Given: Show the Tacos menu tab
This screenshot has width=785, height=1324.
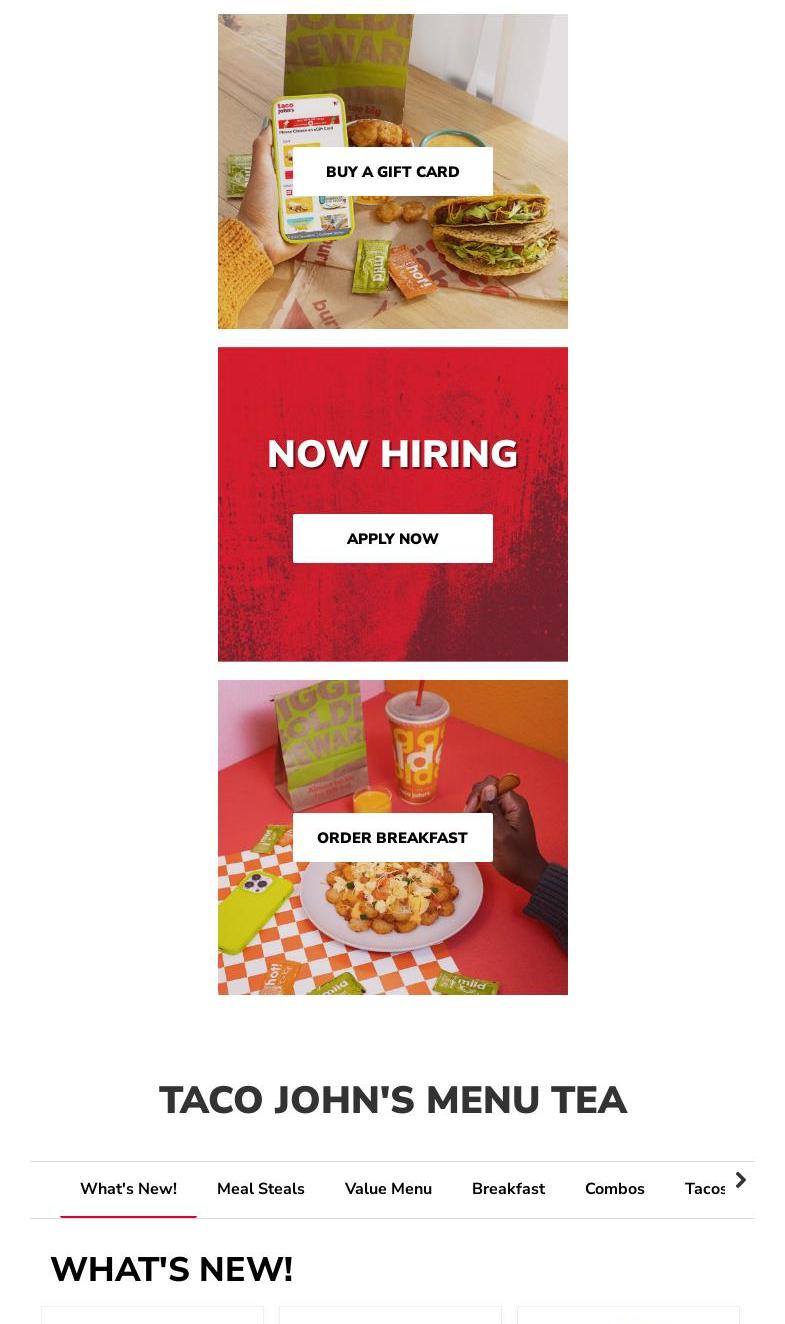Looking at the screenshot, I should click(x=704, y=1189).
